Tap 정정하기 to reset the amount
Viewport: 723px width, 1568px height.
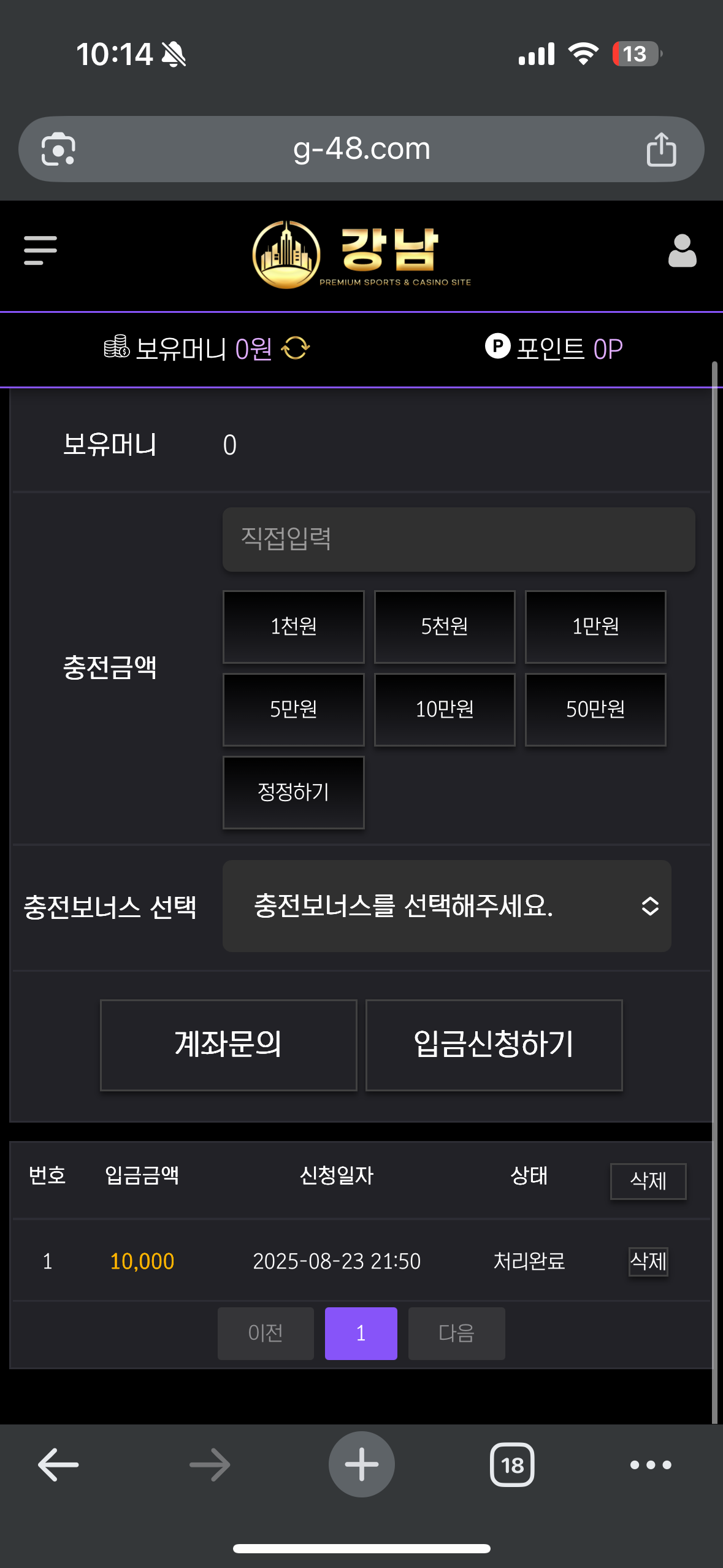(x=294, y=792)
